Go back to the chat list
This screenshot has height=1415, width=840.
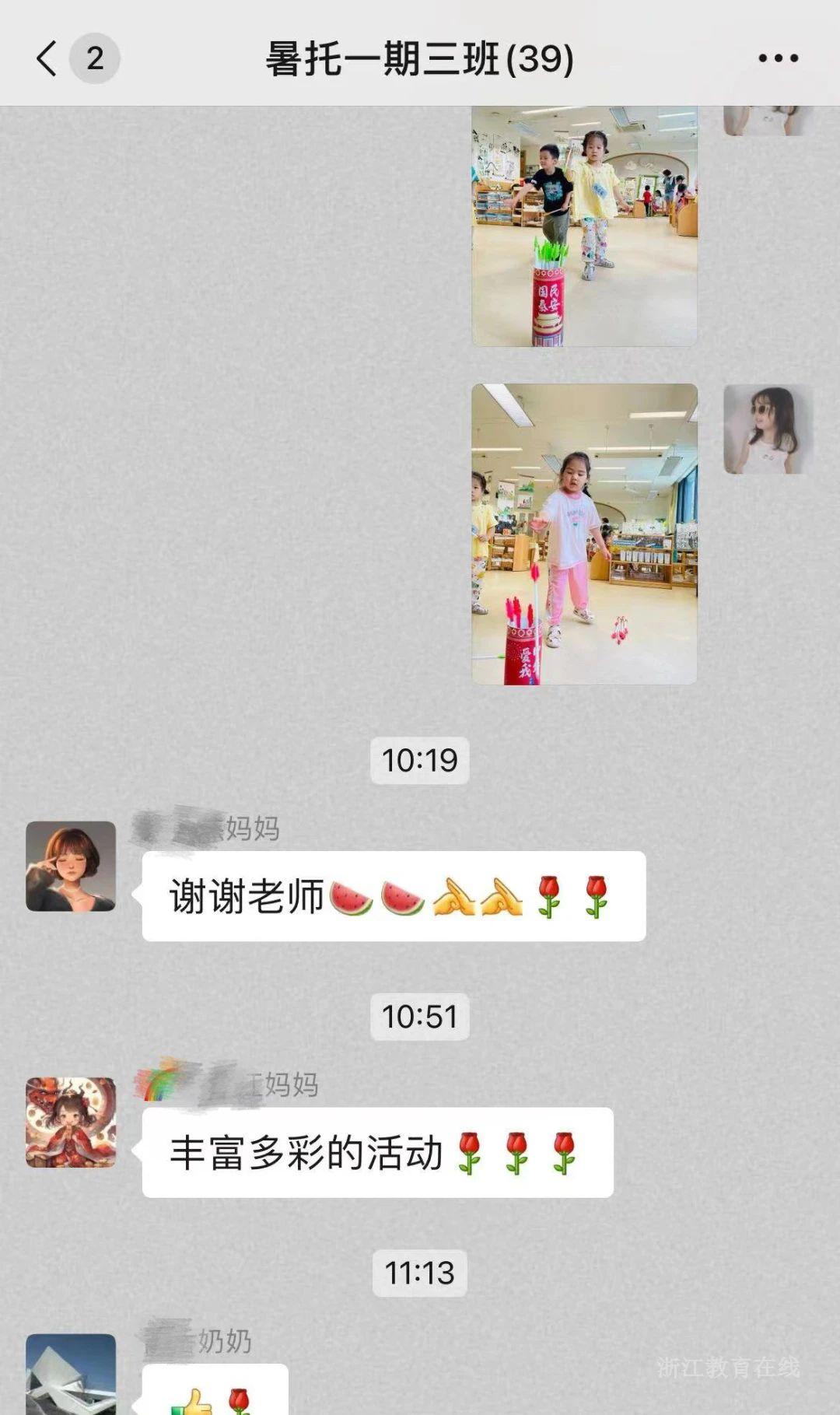click(47, 58)
